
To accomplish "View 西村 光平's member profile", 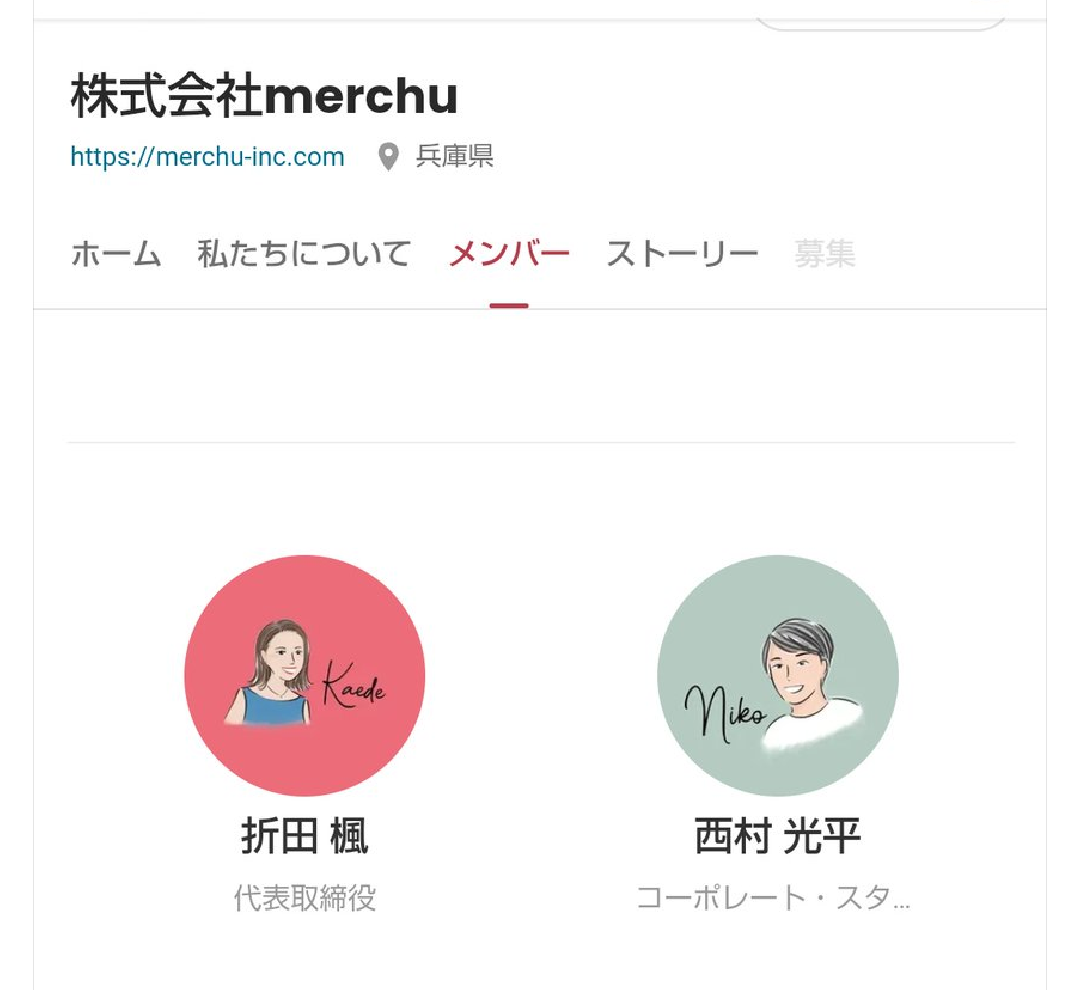I will point(777,676).
